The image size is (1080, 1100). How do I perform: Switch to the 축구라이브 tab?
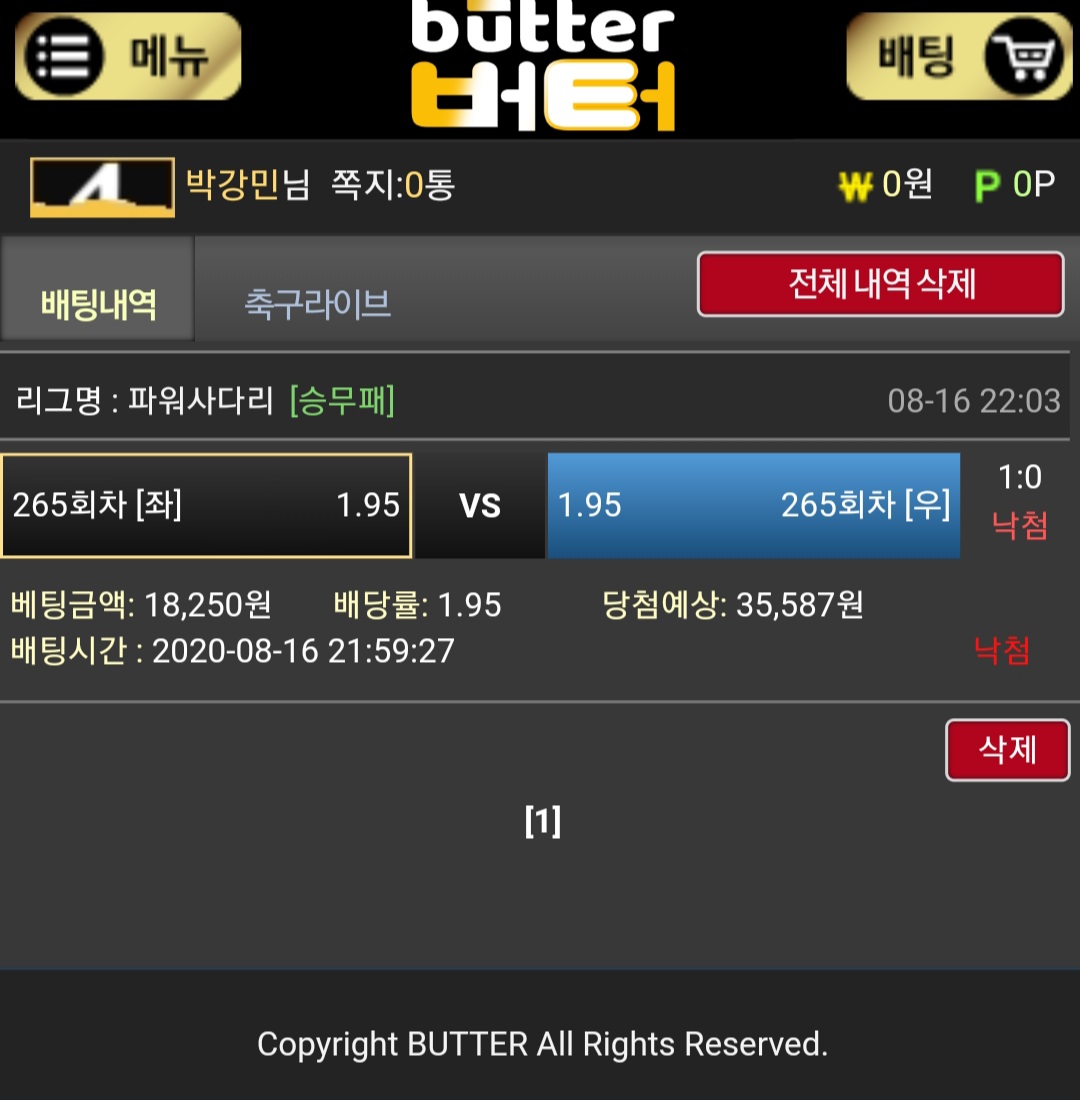pos(318,303)
